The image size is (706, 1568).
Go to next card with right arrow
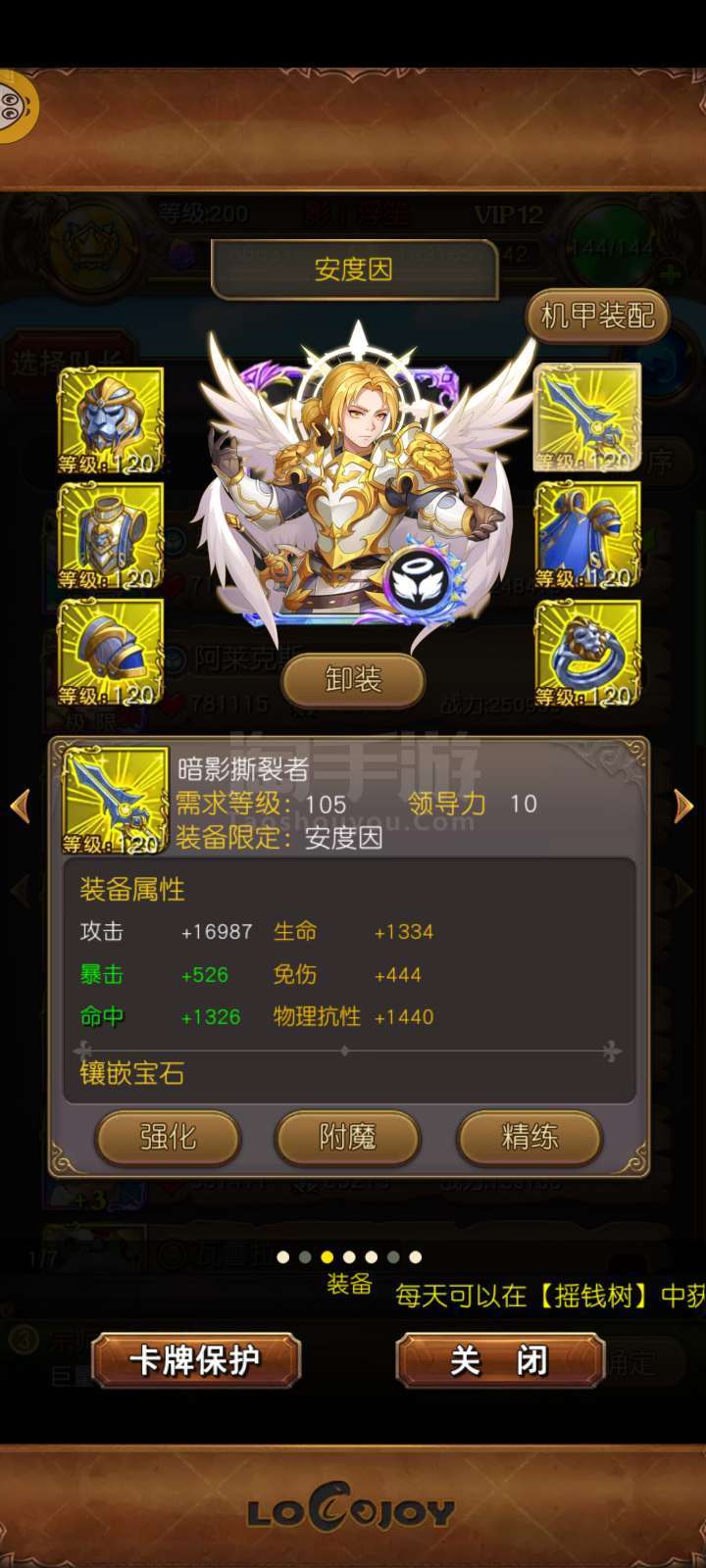click(683, 806)
